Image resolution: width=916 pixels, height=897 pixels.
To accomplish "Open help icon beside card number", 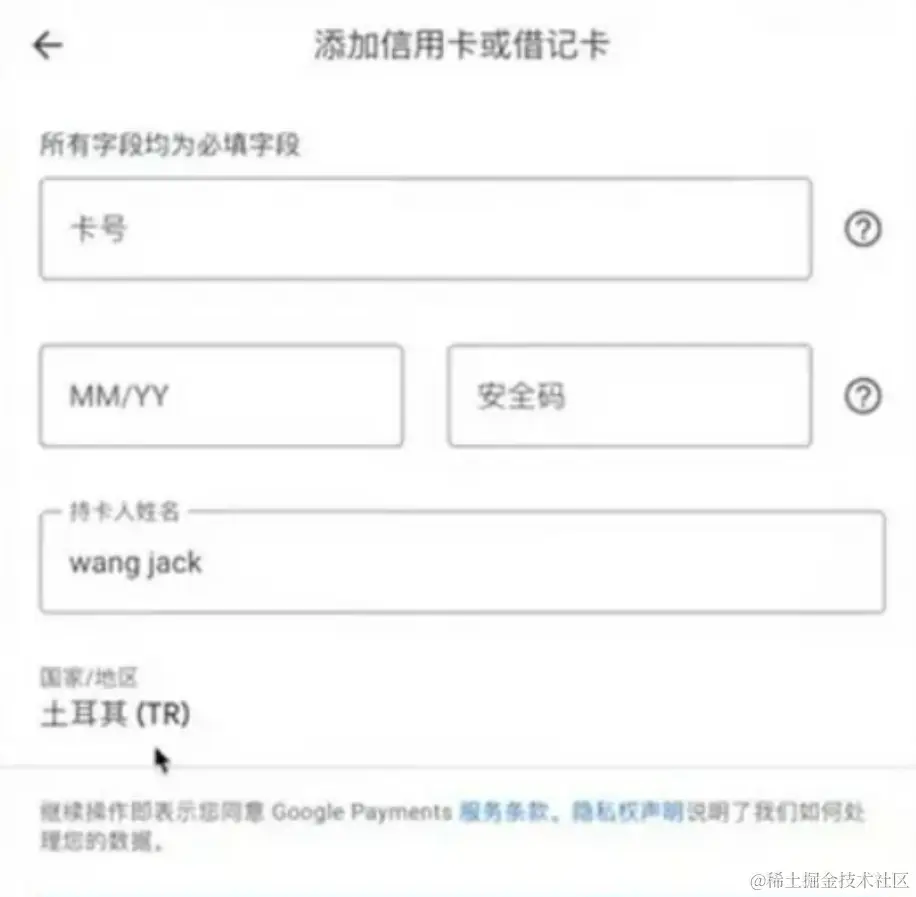I will pos(862,230).
